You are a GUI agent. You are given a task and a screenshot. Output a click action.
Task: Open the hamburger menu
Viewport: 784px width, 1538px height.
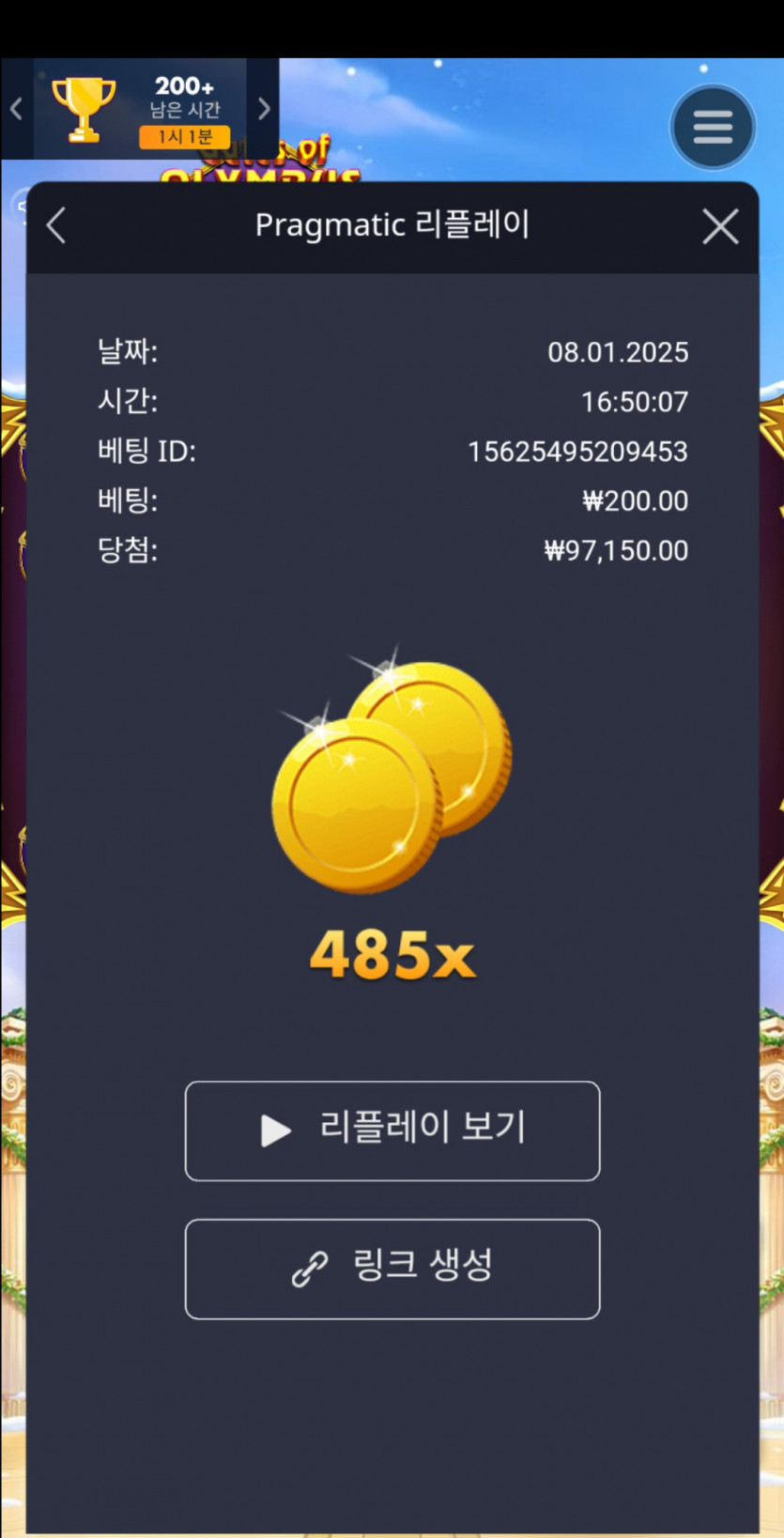[x=713, y=127]
